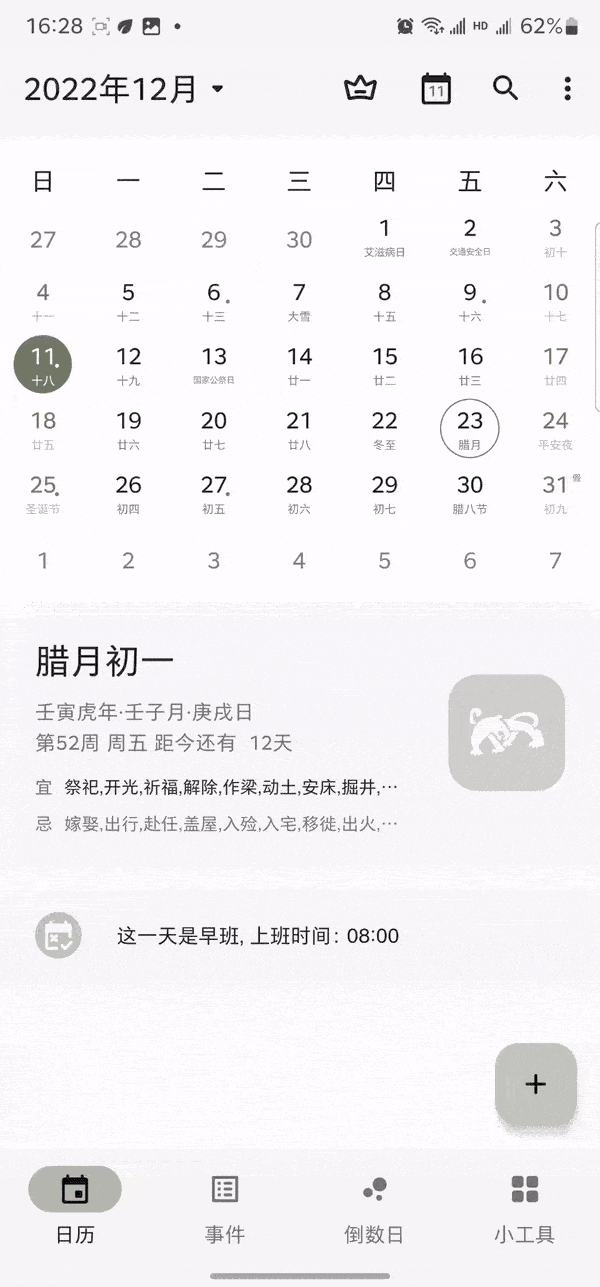Open the overflow menu
Screen dimensions: 600x1287
(567, 89)
